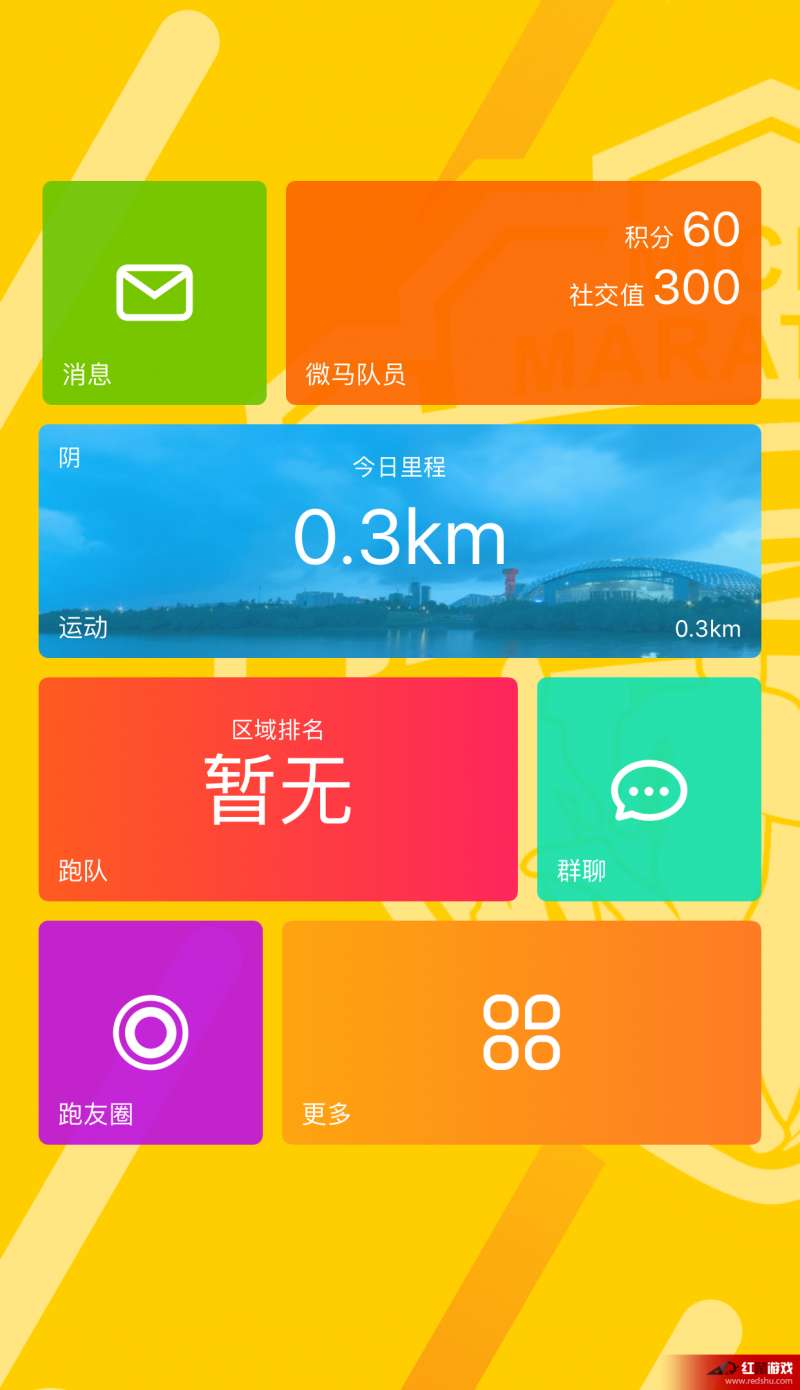Image resolution: width=800 pixels, height=1390 pixels.
Task: Open the 跑友圈 runners' circle tile
Action: [150, 1032]
